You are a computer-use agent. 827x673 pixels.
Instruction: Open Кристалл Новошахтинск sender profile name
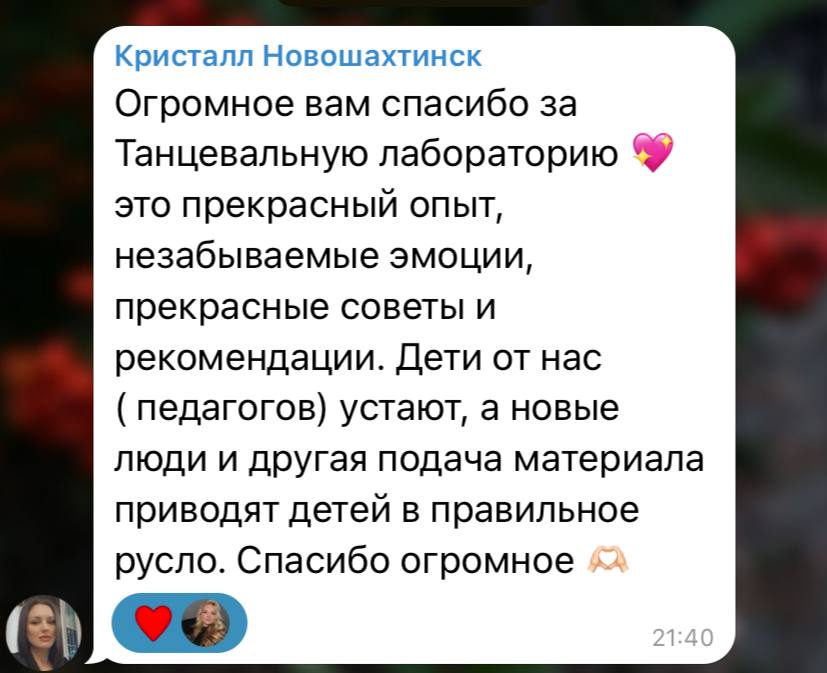298,57
